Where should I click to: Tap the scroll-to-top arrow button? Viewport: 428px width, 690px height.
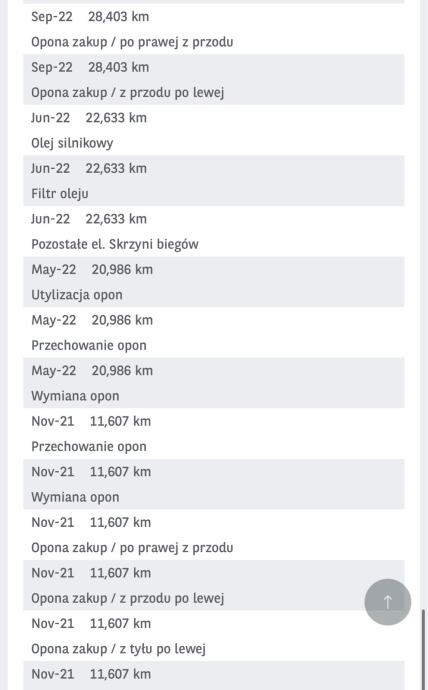[x=388, y=602]
